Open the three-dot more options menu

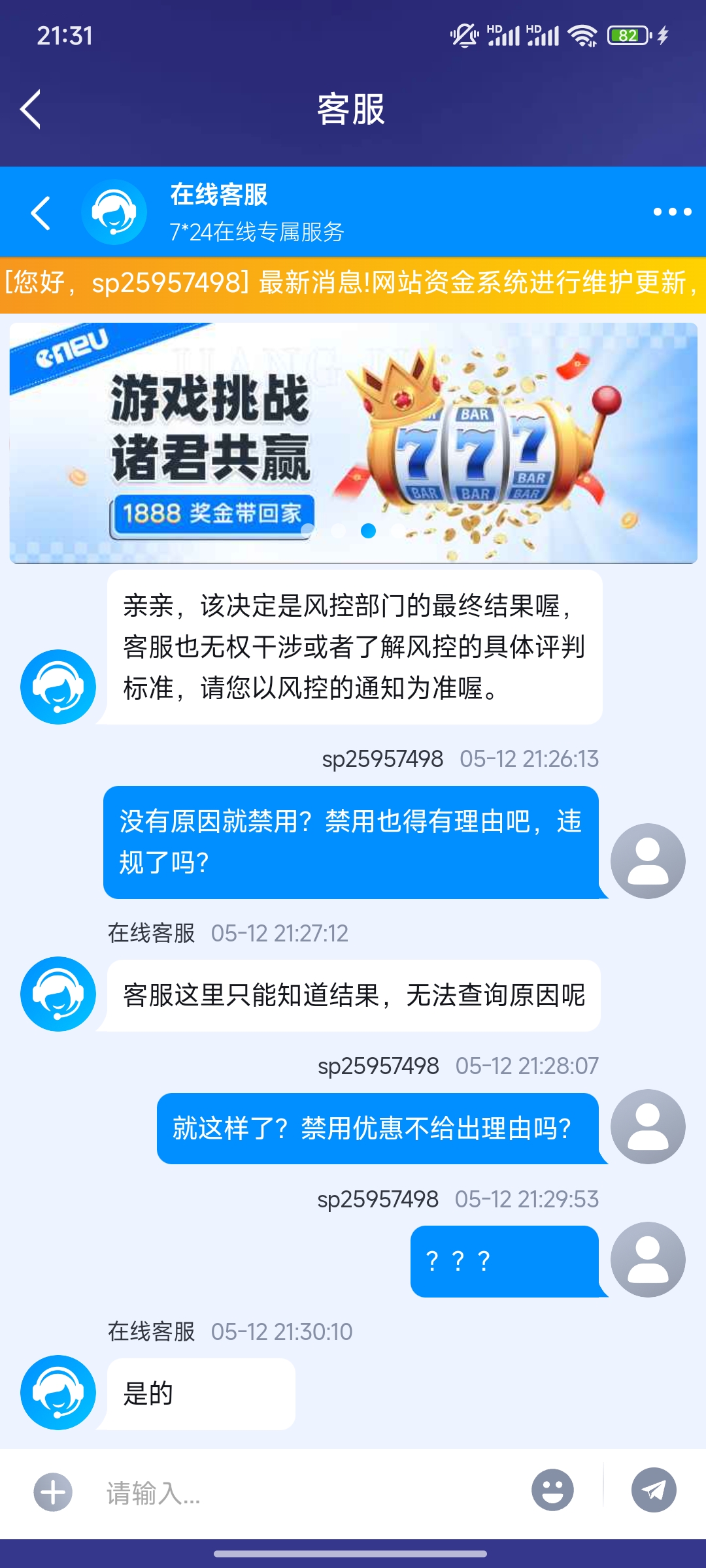coord(672,212)
